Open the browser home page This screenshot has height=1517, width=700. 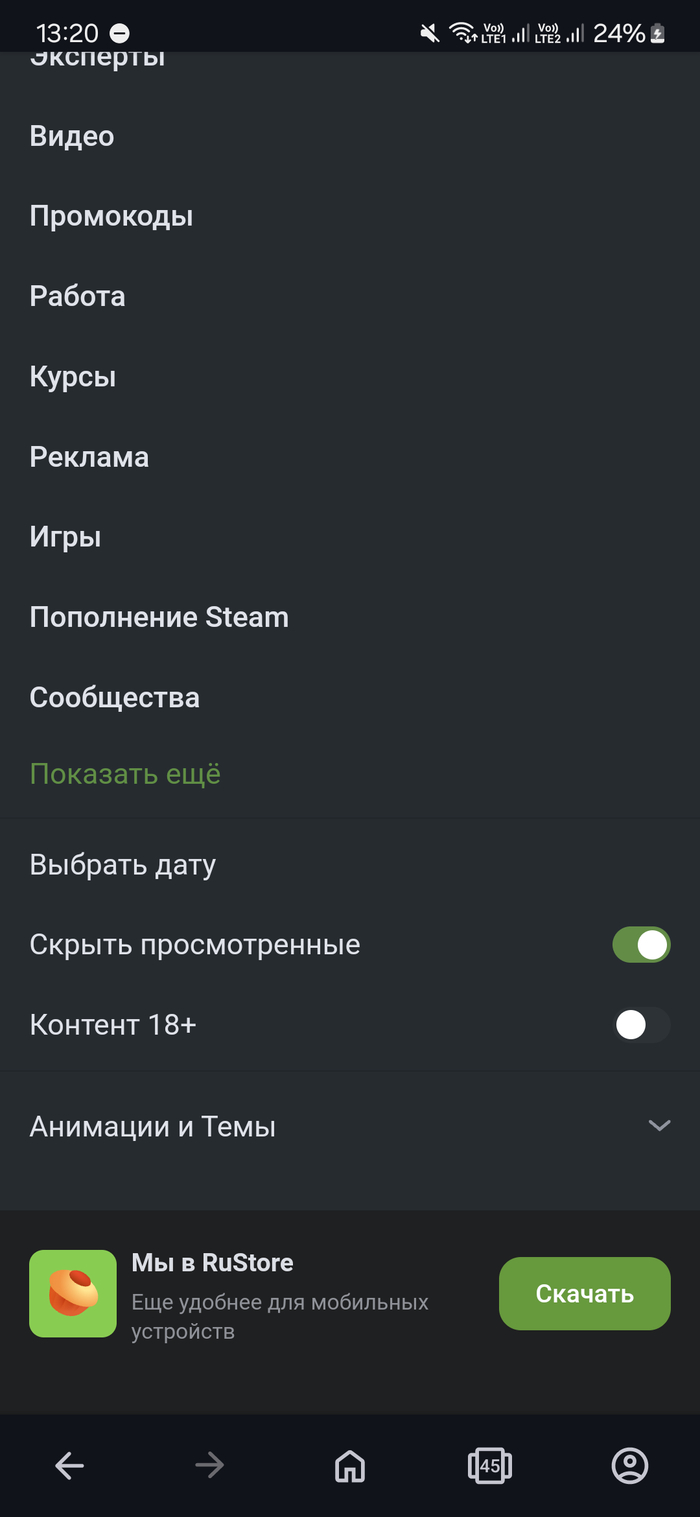pyautogui.click(x=349, y=1466)
